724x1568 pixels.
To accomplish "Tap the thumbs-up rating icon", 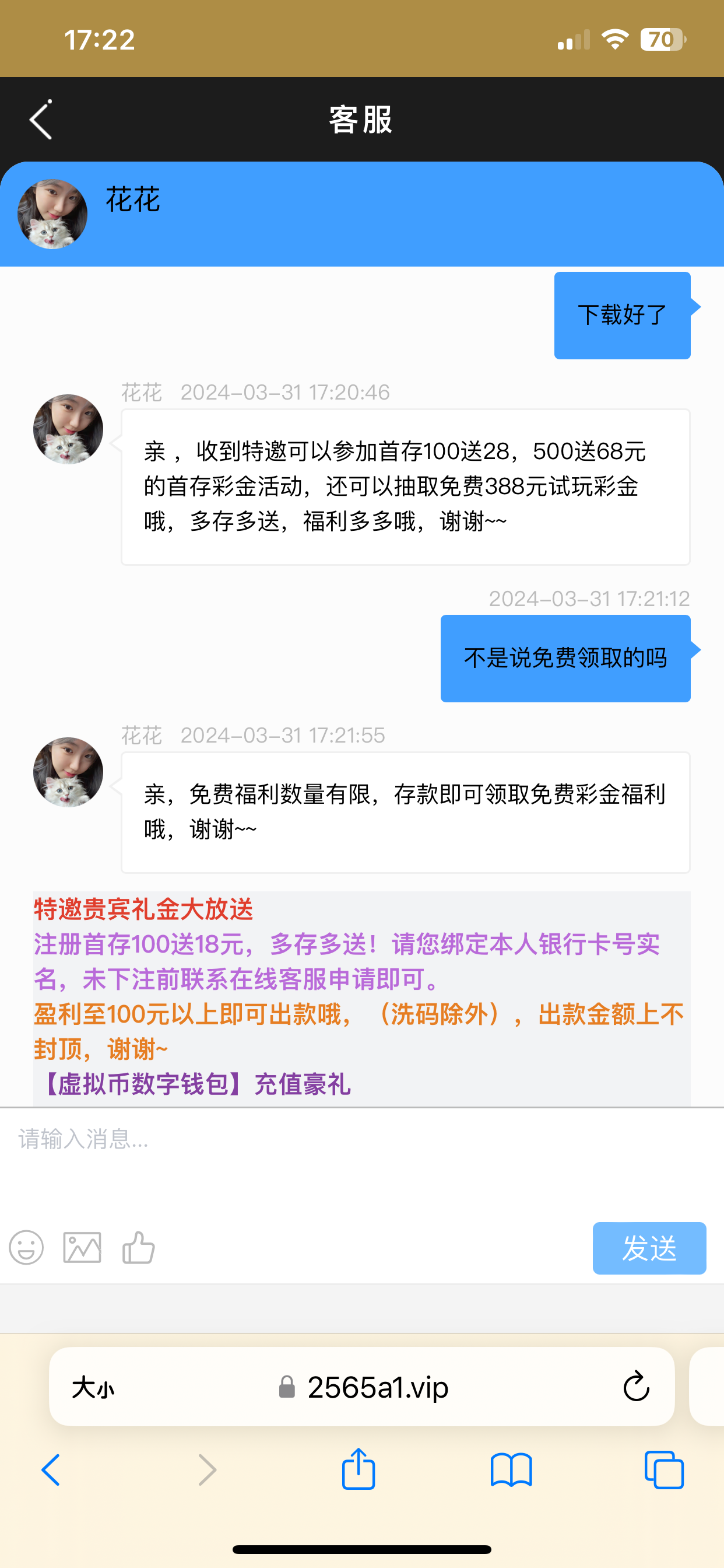I will [x=139, y=1247].
